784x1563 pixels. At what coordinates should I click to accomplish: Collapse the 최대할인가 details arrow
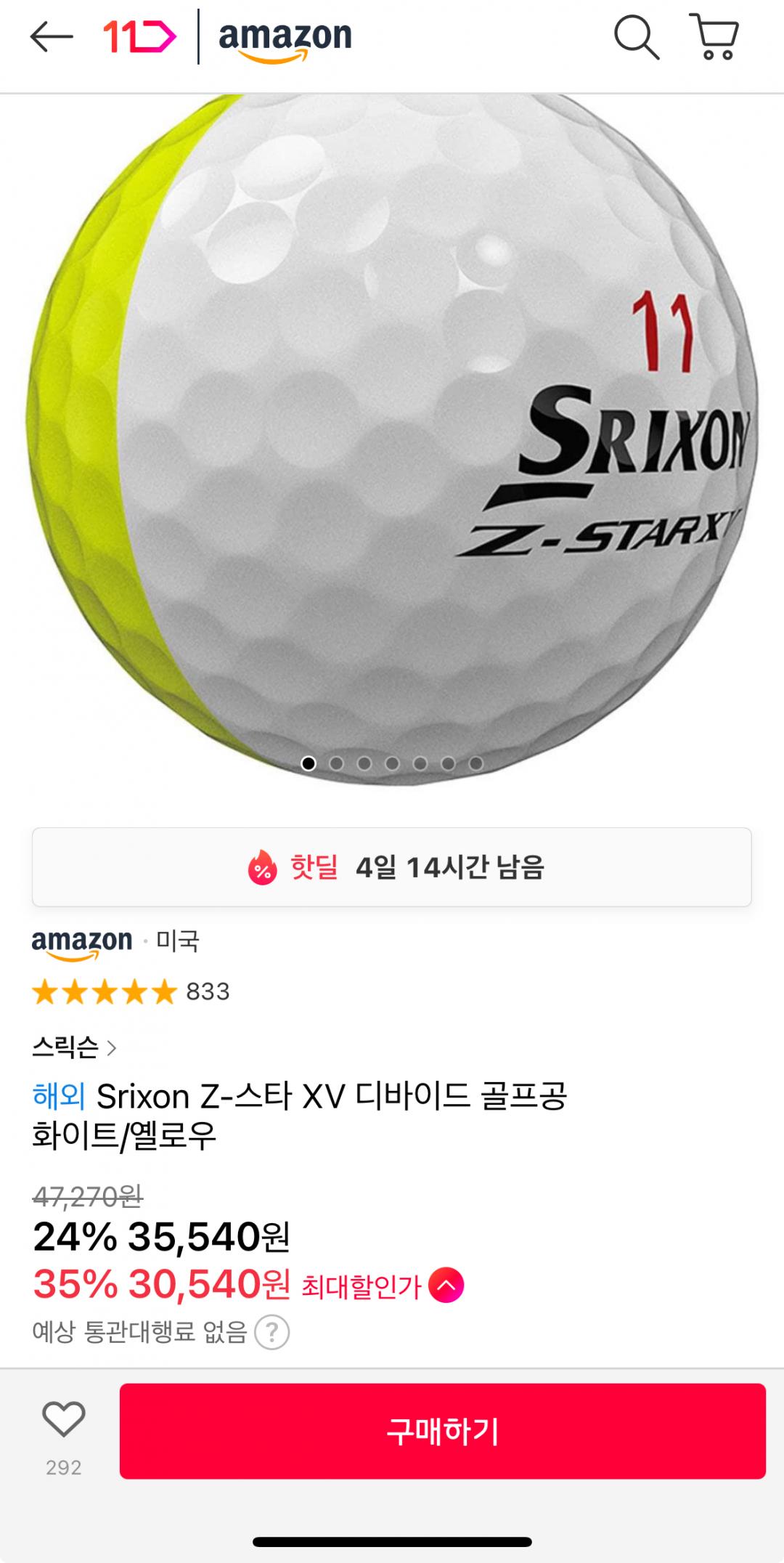pyautogui.click(x=446, y=1286)
